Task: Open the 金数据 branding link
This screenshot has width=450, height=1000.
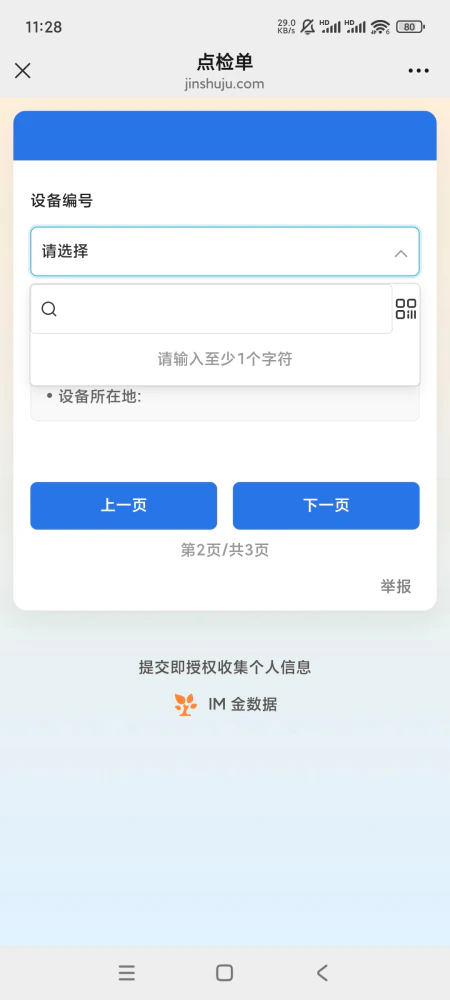Action: [x=225, y=704]
